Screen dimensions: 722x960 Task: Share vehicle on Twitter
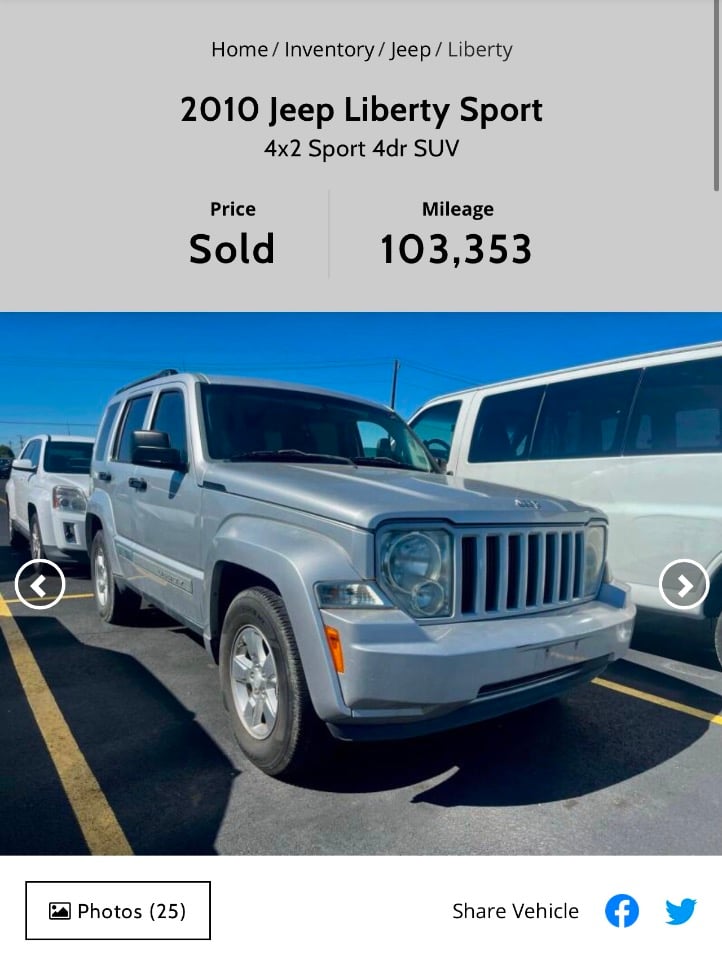(681, 911)
